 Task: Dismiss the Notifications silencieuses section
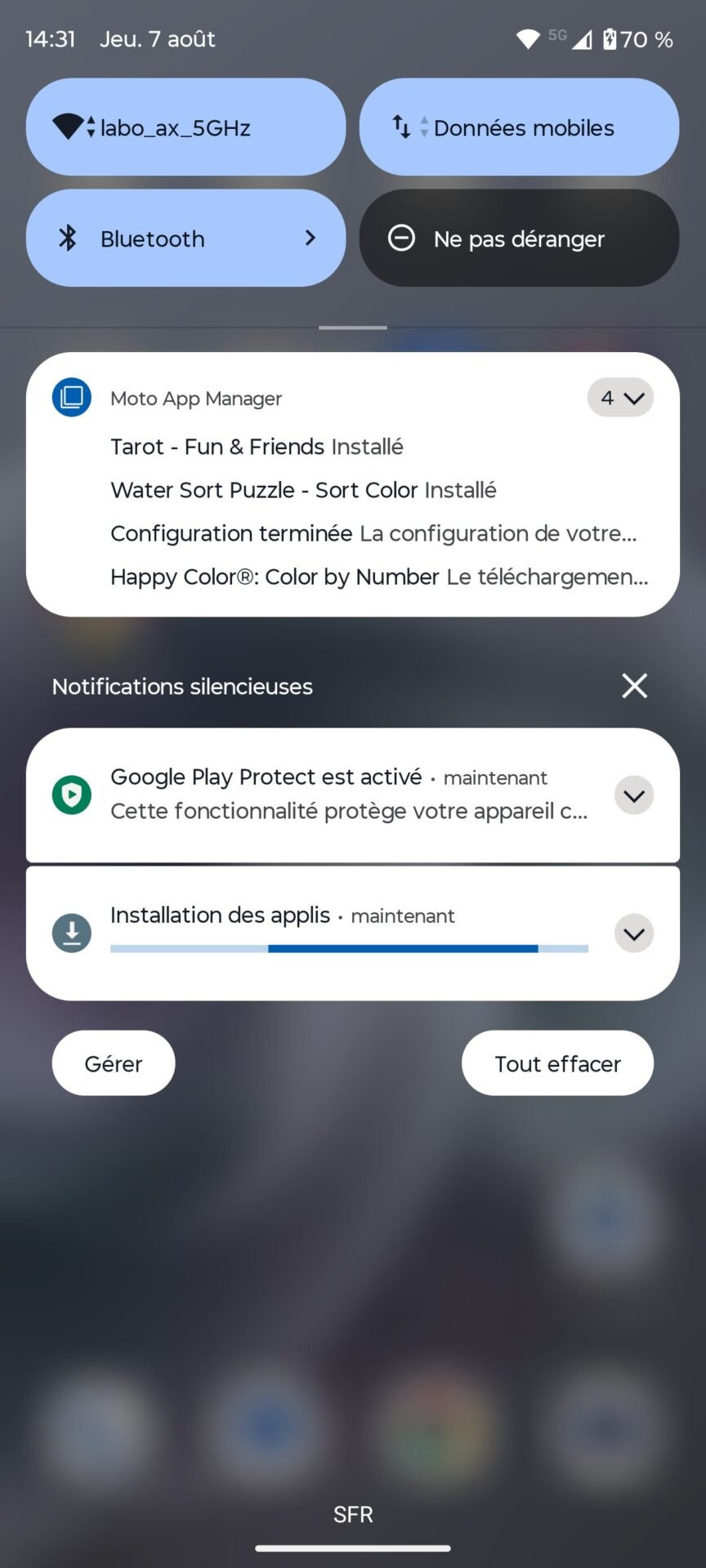(634, 686)
